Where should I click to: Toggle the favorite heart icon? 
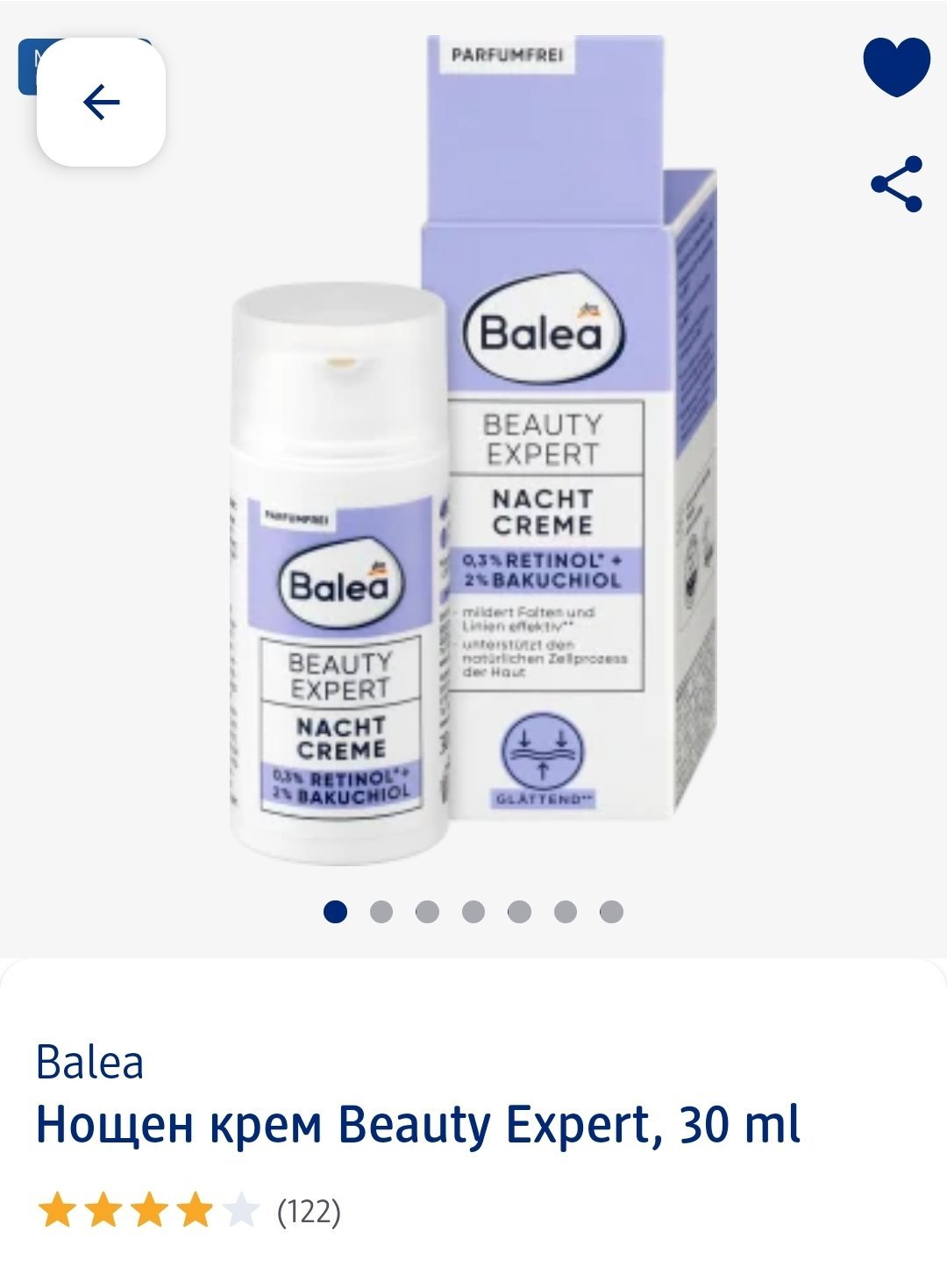click(896, 67)
